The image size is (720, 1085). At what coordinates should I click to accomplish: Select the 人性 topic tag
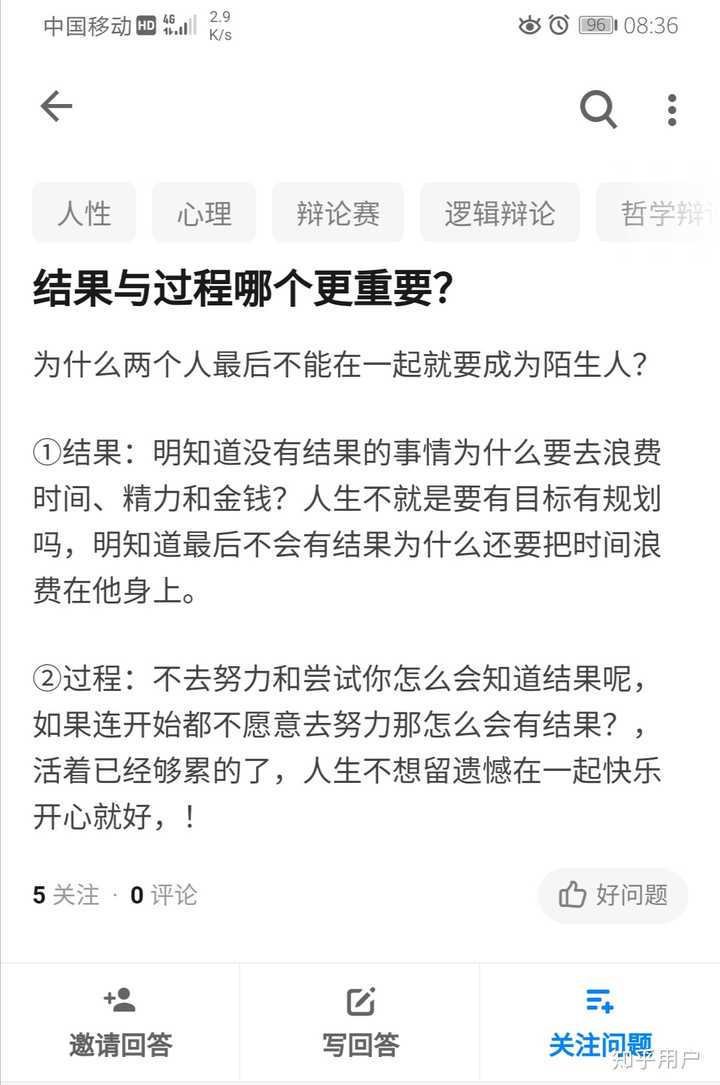click(84, 212)
